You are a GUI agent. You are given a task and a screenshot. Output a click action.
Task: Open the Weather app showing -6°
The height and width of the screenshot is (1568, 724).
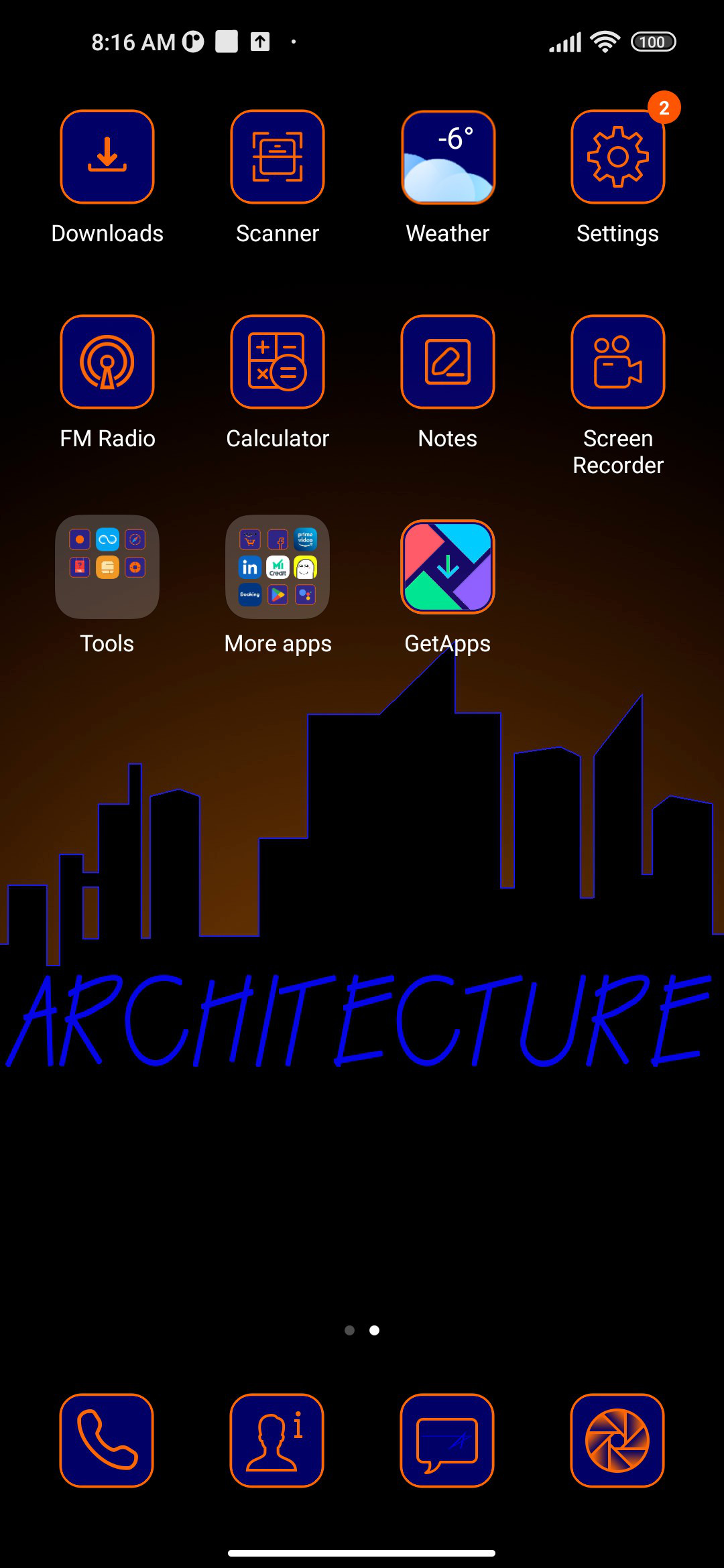(448, 157)
